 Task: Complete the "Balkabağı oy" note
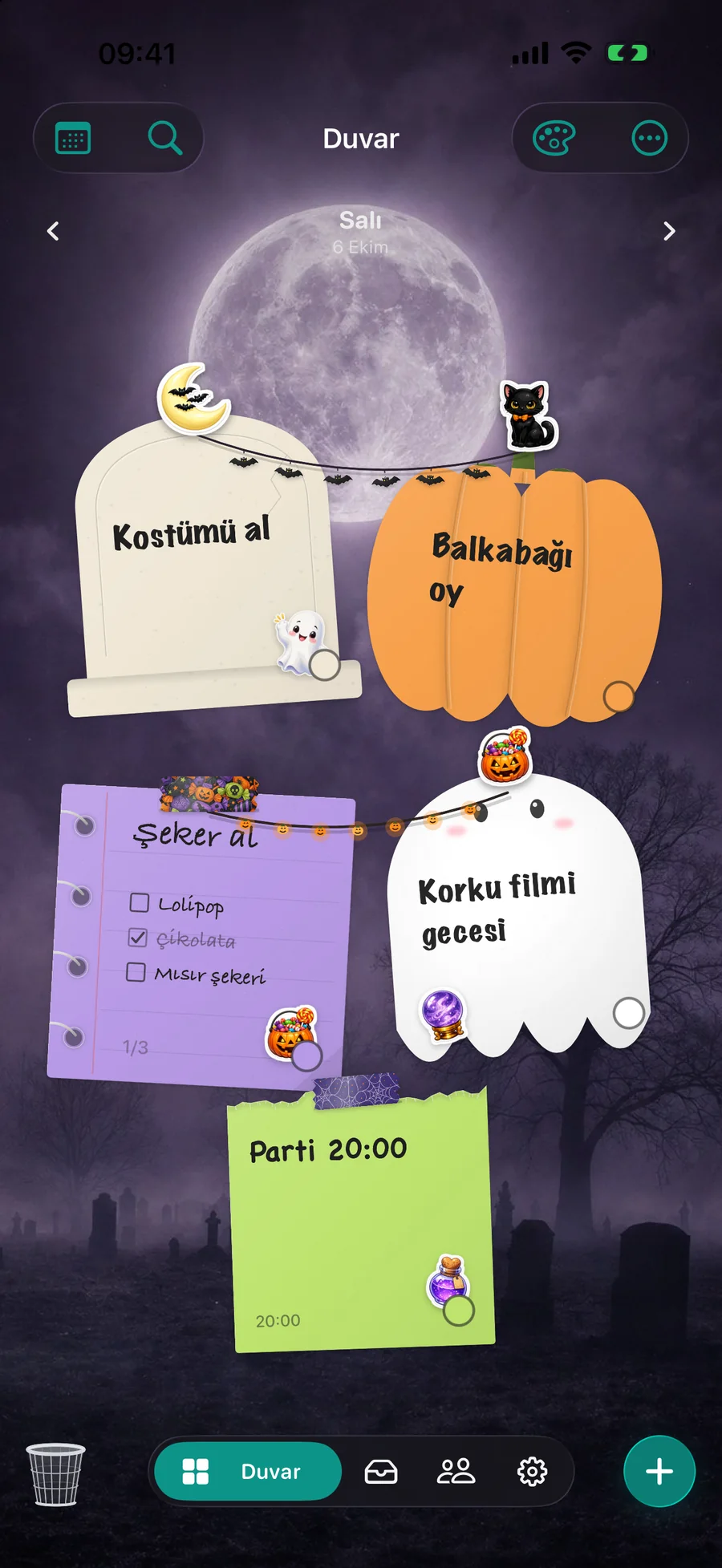[619, 696]
